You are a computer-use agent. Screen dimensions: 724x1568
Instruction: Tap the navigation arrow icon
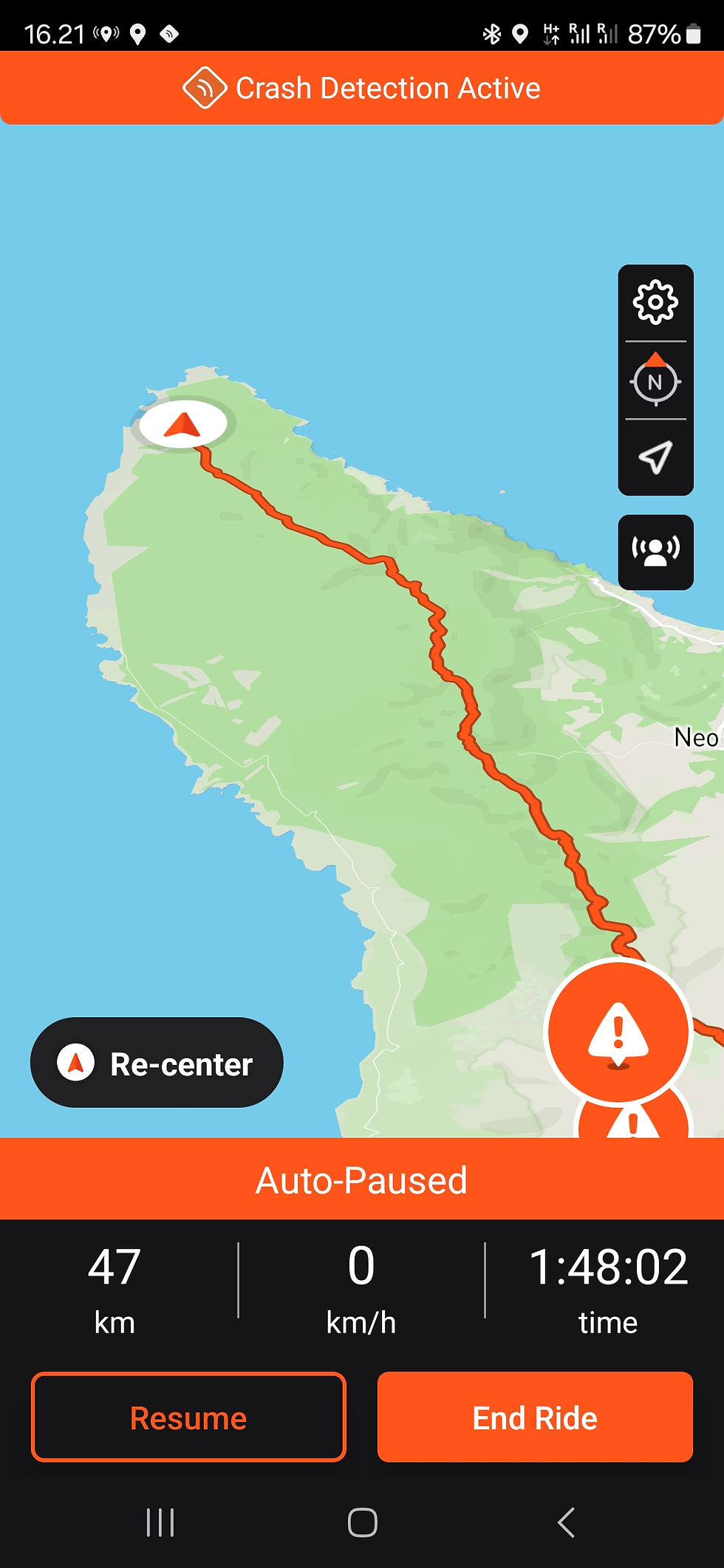pyautogui.click(x=655, y=457)
